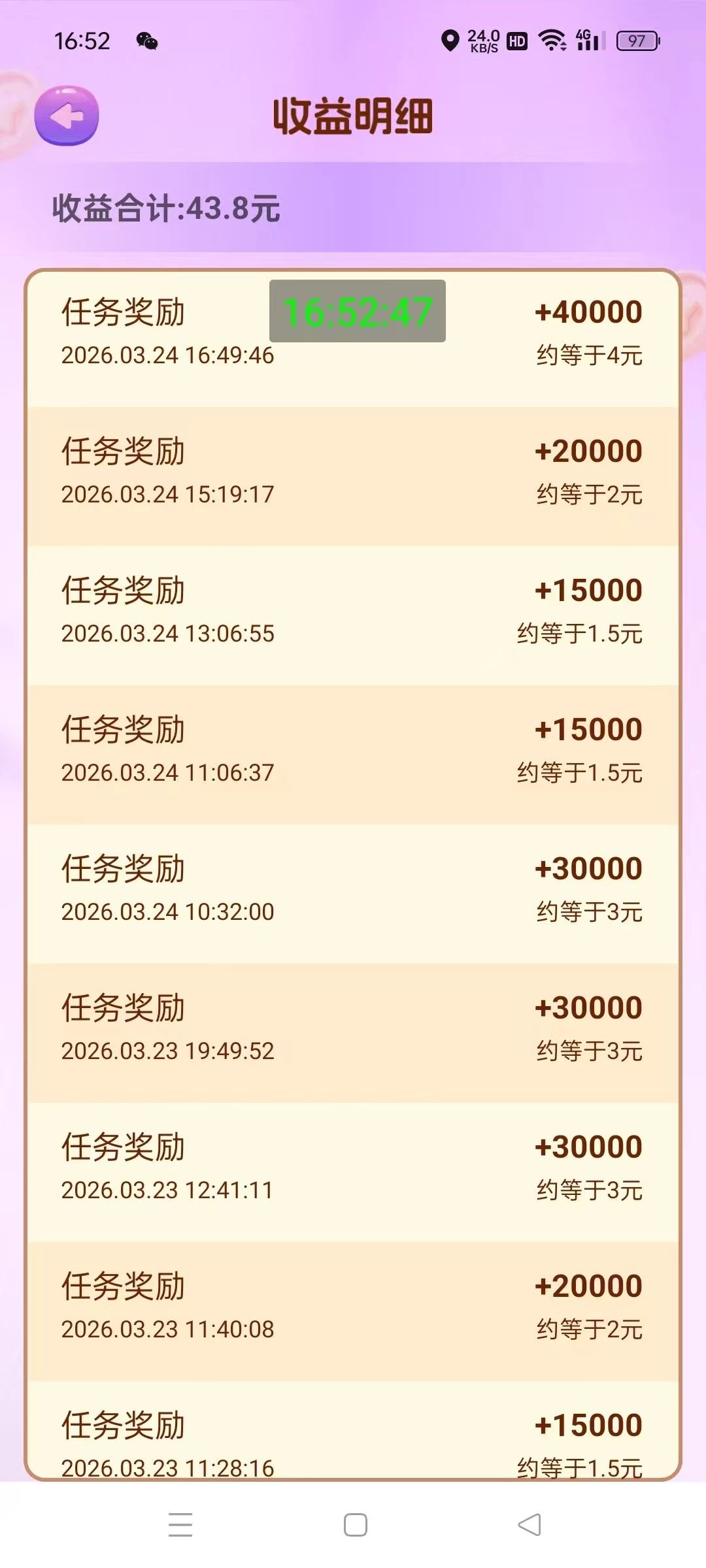
Task: Tap the location pin icon in status bar
Action: point(451,41)
